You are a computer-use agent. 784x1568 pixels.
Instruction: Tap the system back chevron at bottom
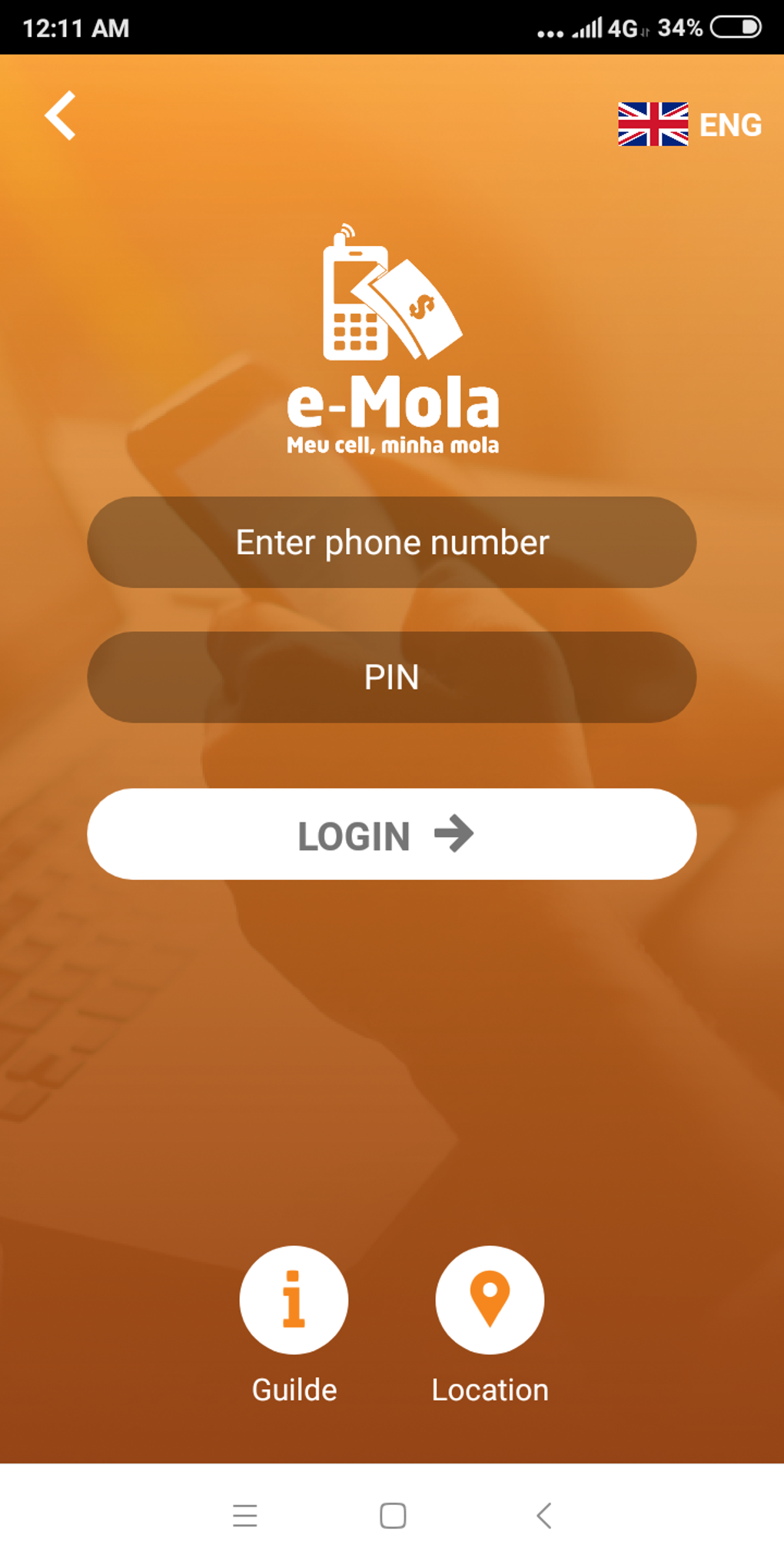(x=543, y=1516)
